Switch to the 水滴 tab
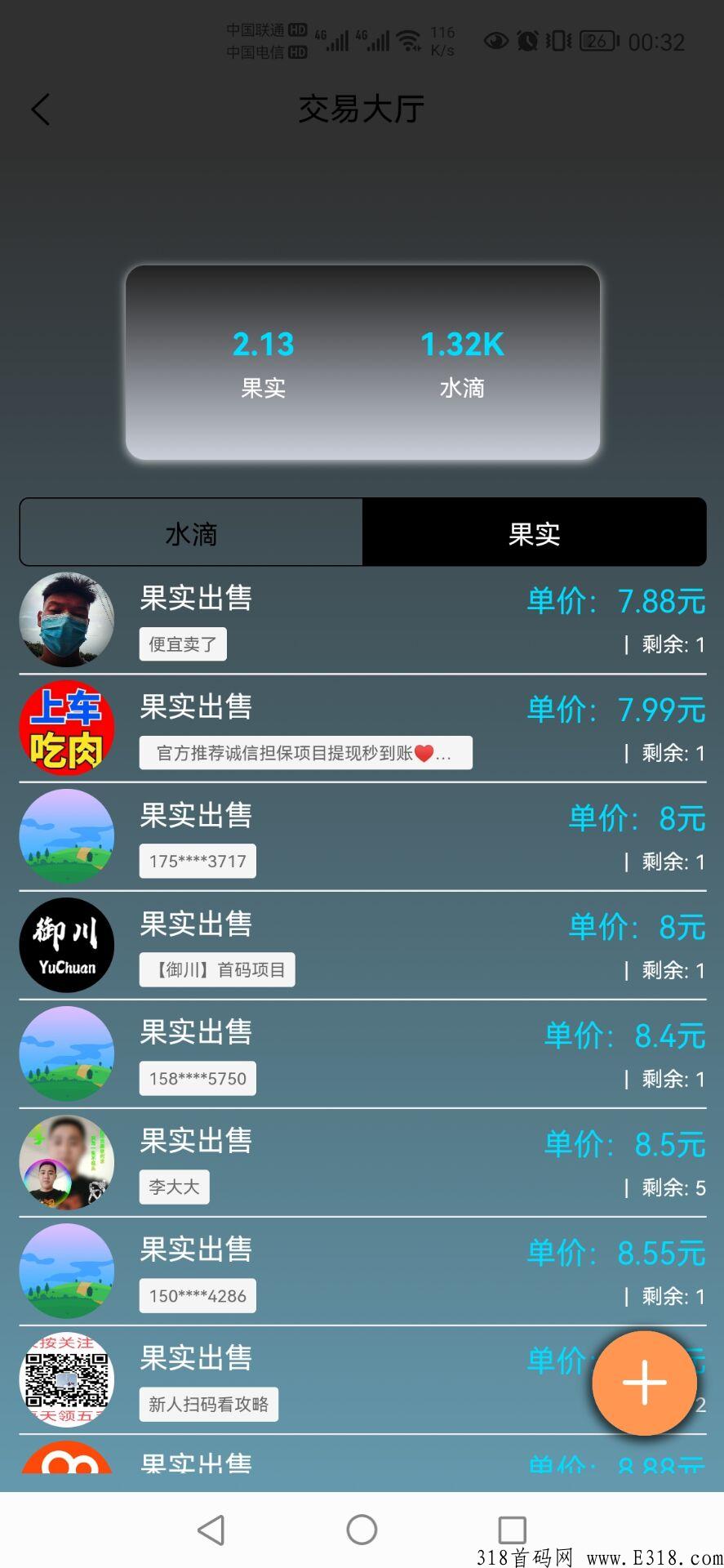 click(x=191, y=532)
